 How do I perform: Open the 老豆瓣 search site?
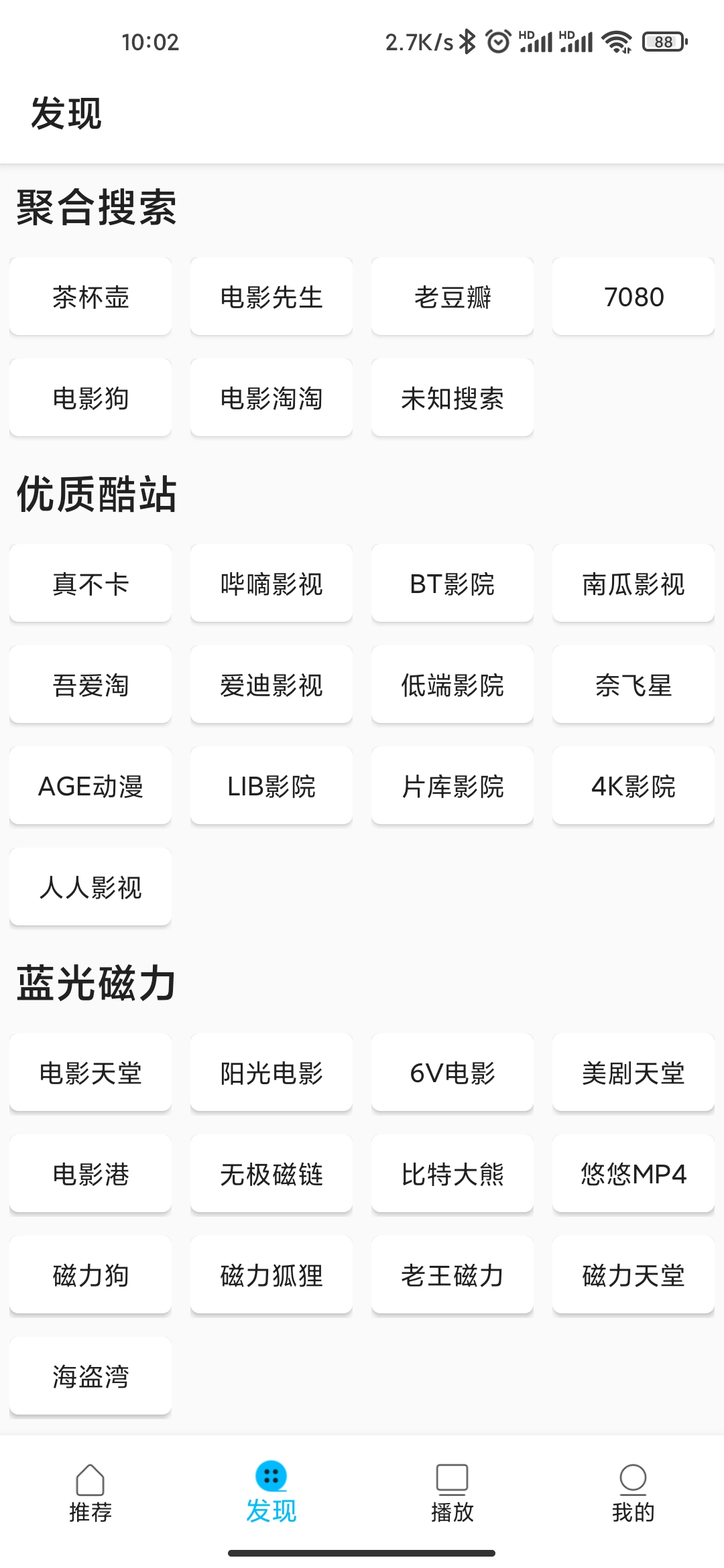[x=452, y=296]
